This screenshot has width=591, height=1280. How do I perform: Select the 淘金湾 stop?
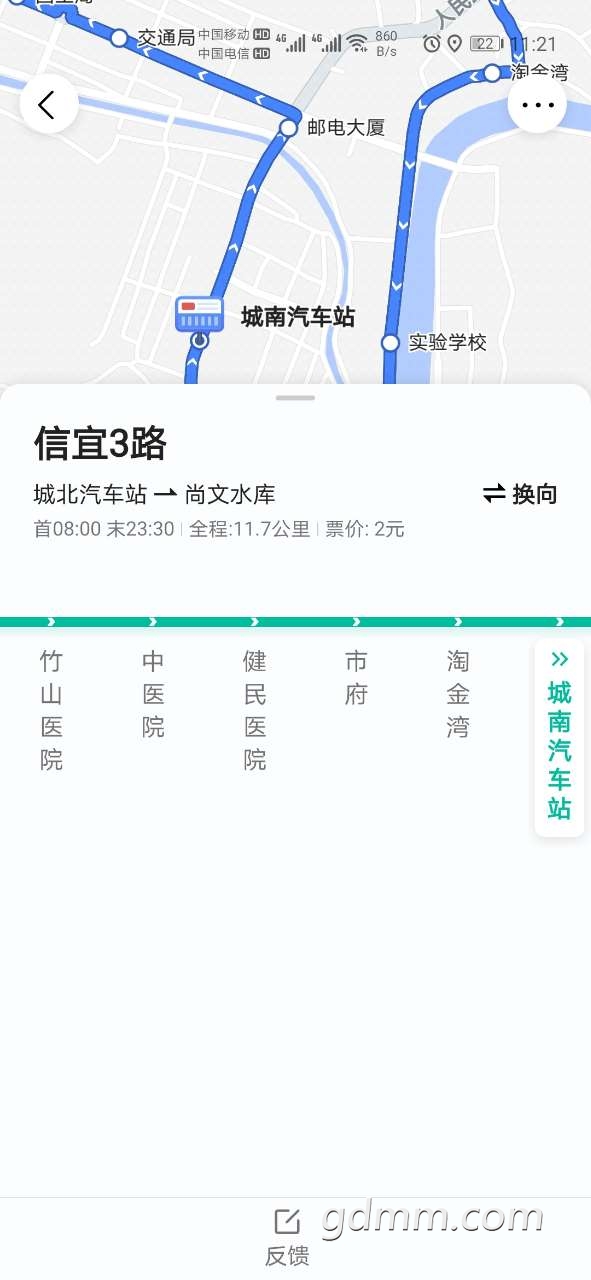pos(458,694)
